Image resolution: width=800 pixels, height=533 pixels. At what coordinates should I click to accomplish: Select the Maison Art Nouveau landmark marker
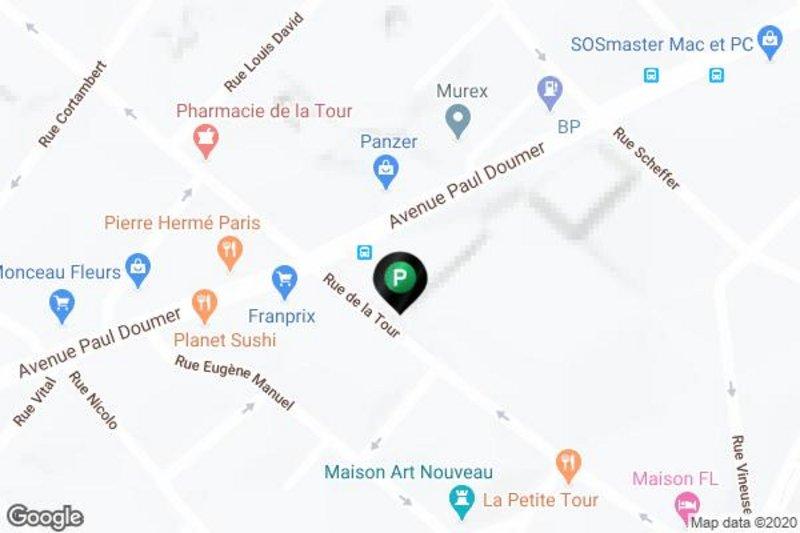[x=461, y=500]
